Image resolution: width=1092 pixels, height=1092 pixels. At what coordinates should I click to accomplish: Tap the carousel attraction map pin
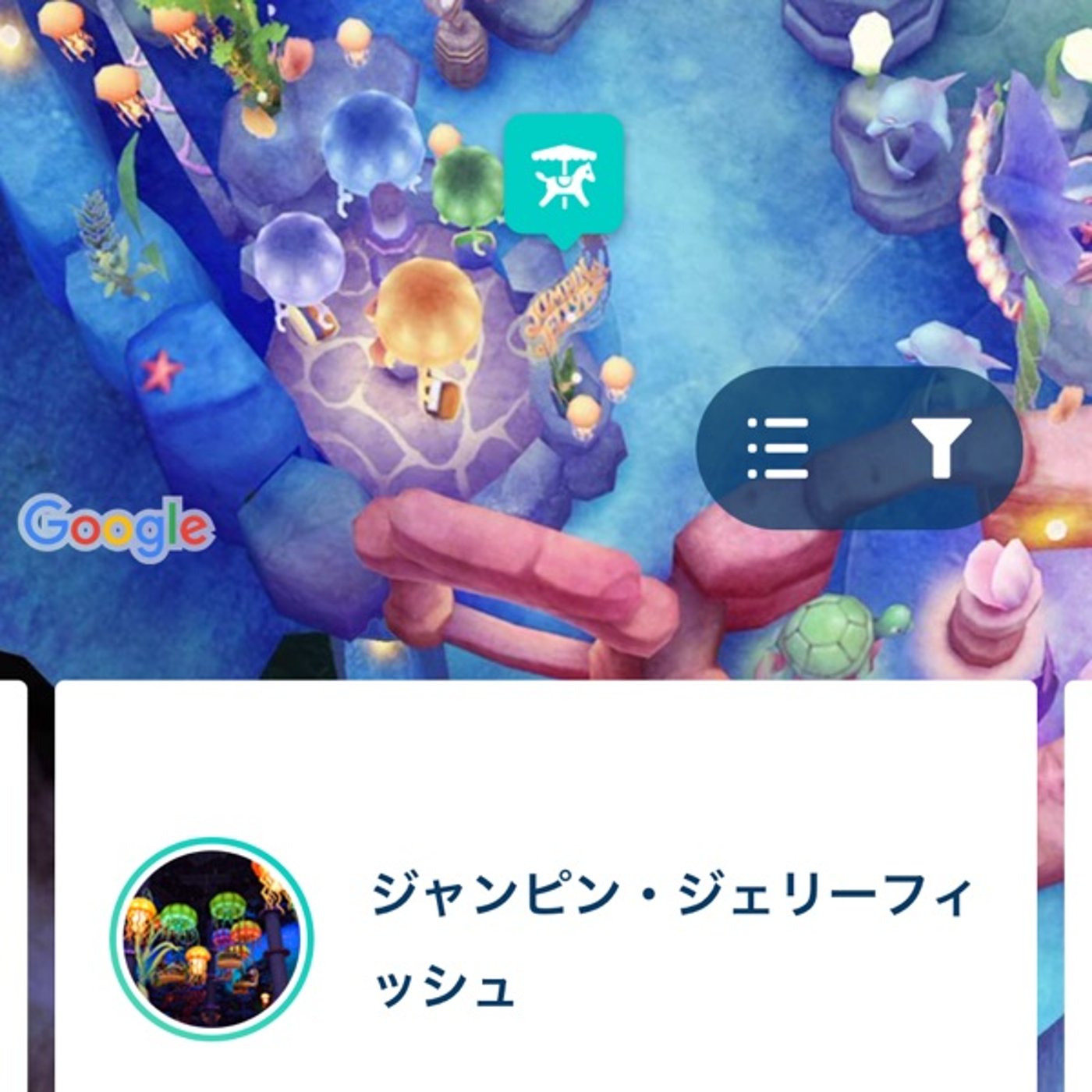tap(563, 175)
